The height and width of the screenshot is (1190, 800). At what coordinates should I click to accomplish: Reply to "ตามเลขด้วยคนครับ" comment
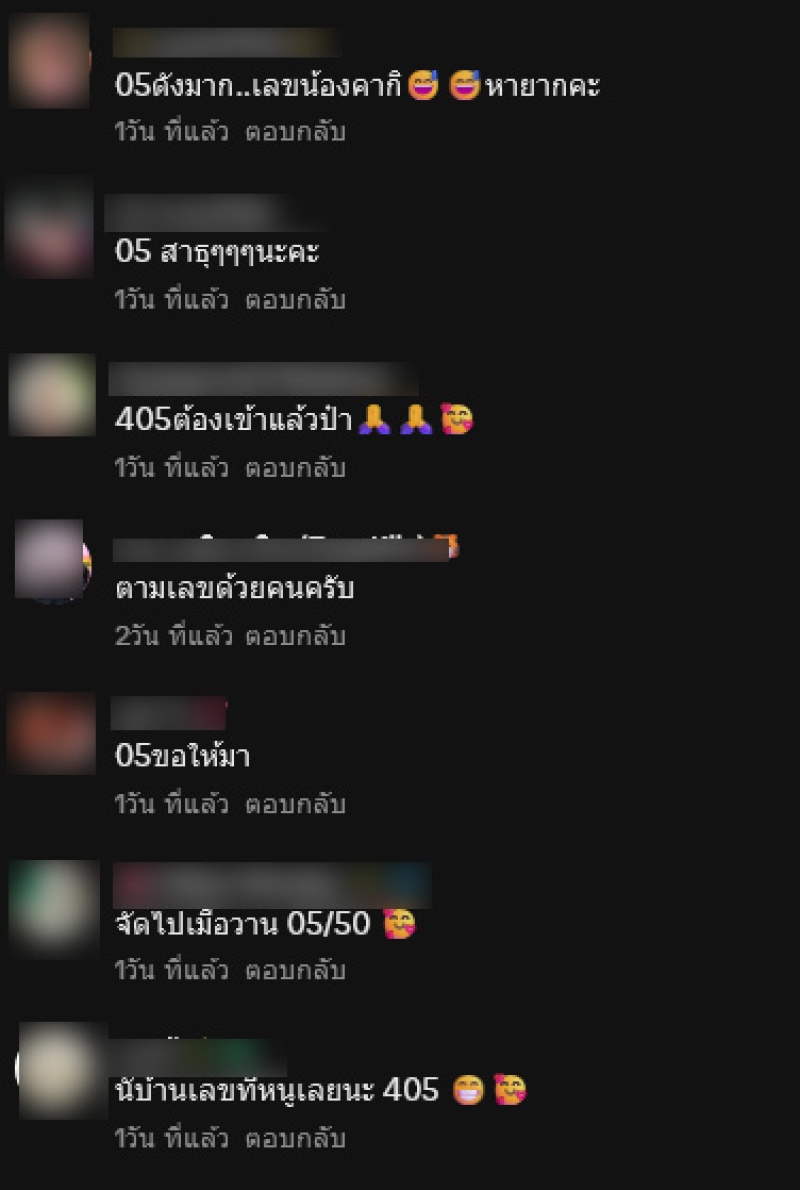click(295, 636)
